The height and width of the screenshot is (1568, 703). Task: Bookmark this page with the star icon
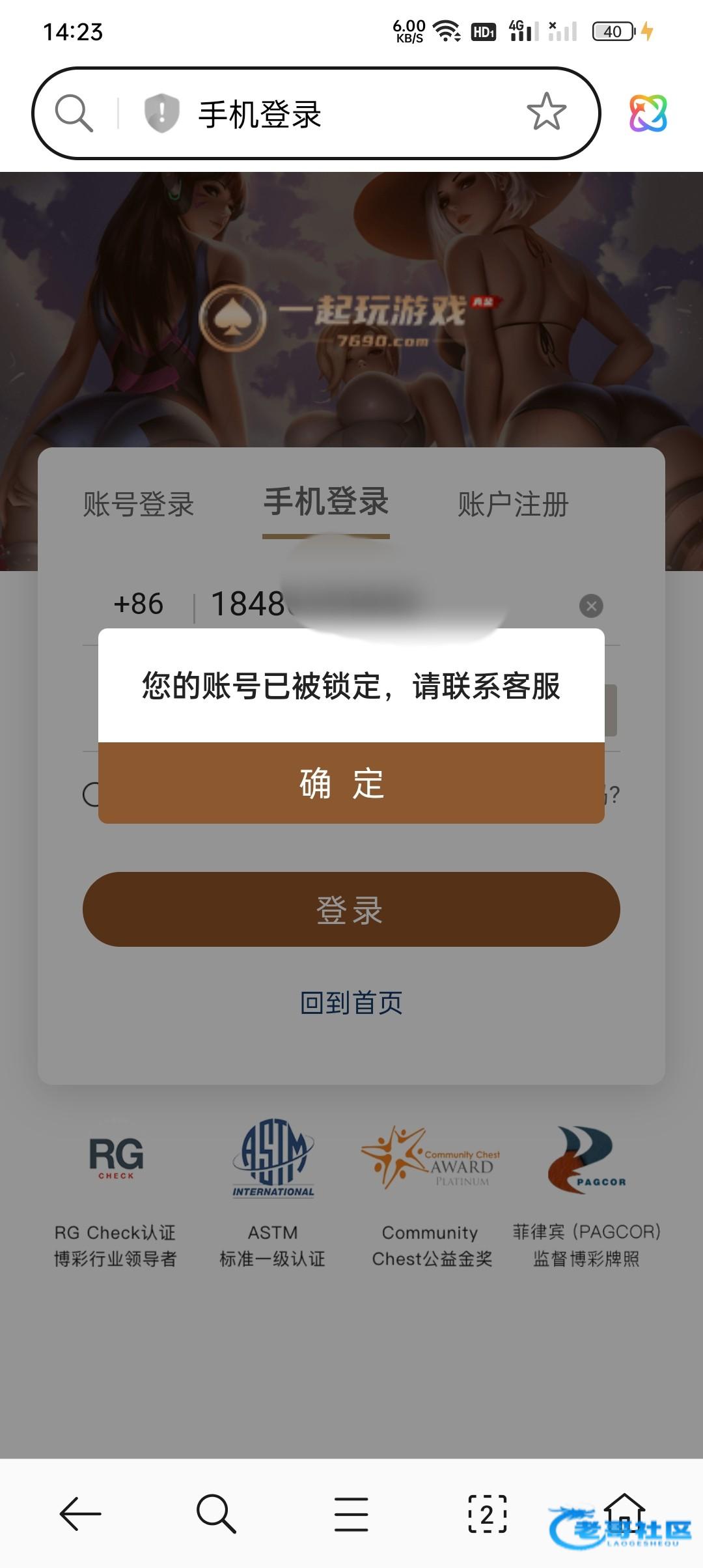point(546,113)
